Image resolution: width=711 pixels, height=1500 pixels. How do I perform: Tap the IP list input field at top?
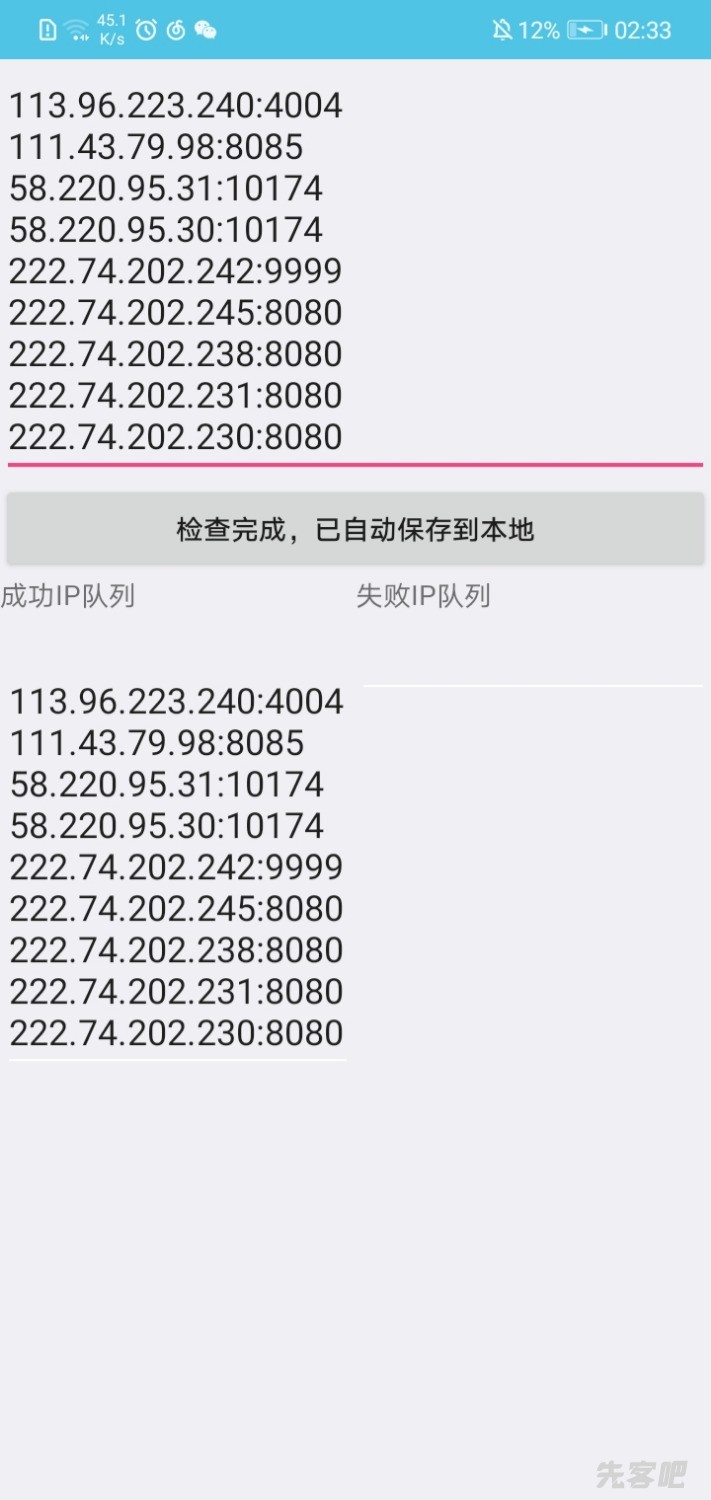tap(355, 270)
